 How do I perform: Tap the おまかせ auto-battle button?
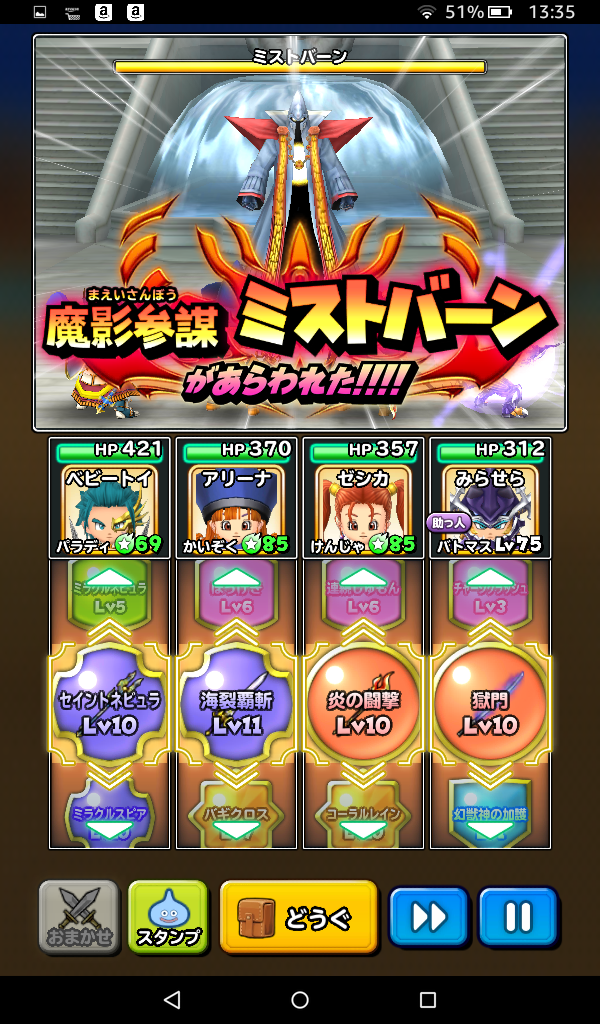click(79, 916)
